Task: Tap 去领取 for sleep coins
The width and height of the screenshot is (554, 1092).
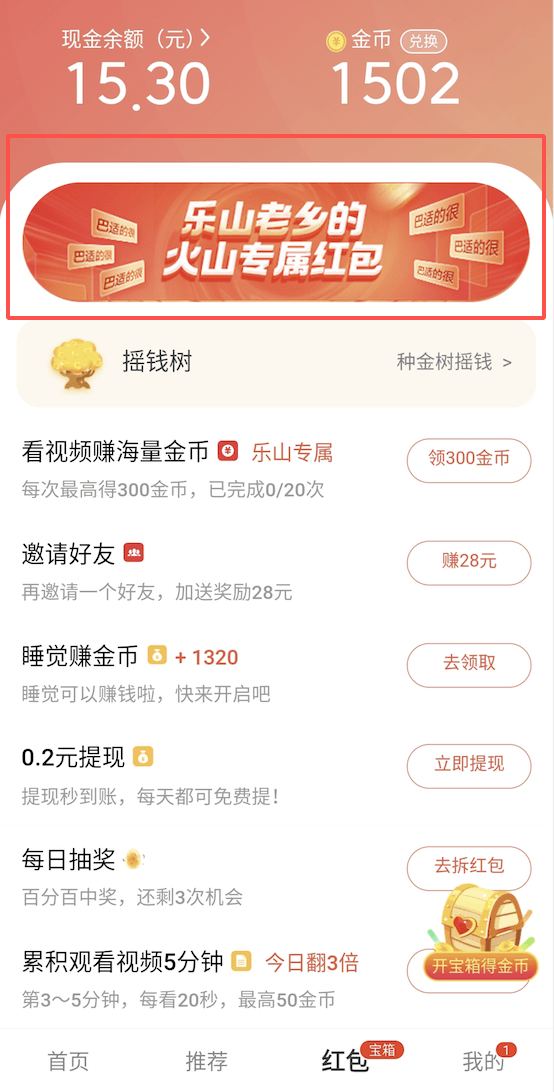Action: click(x=469, y=664)
